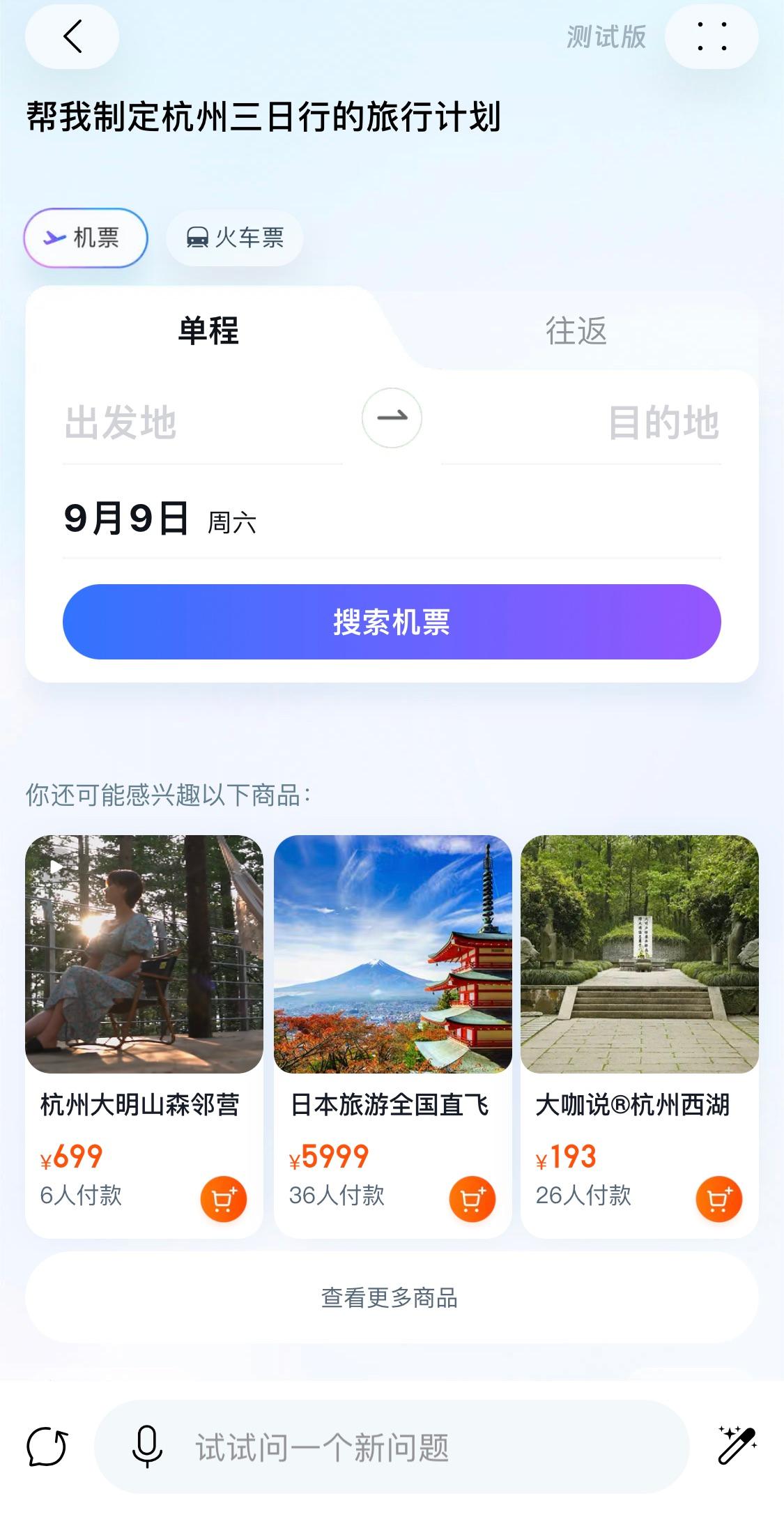Swap departure and destination with the arrow
Screen dimensions: 784x1519
(x=392, y=418)
